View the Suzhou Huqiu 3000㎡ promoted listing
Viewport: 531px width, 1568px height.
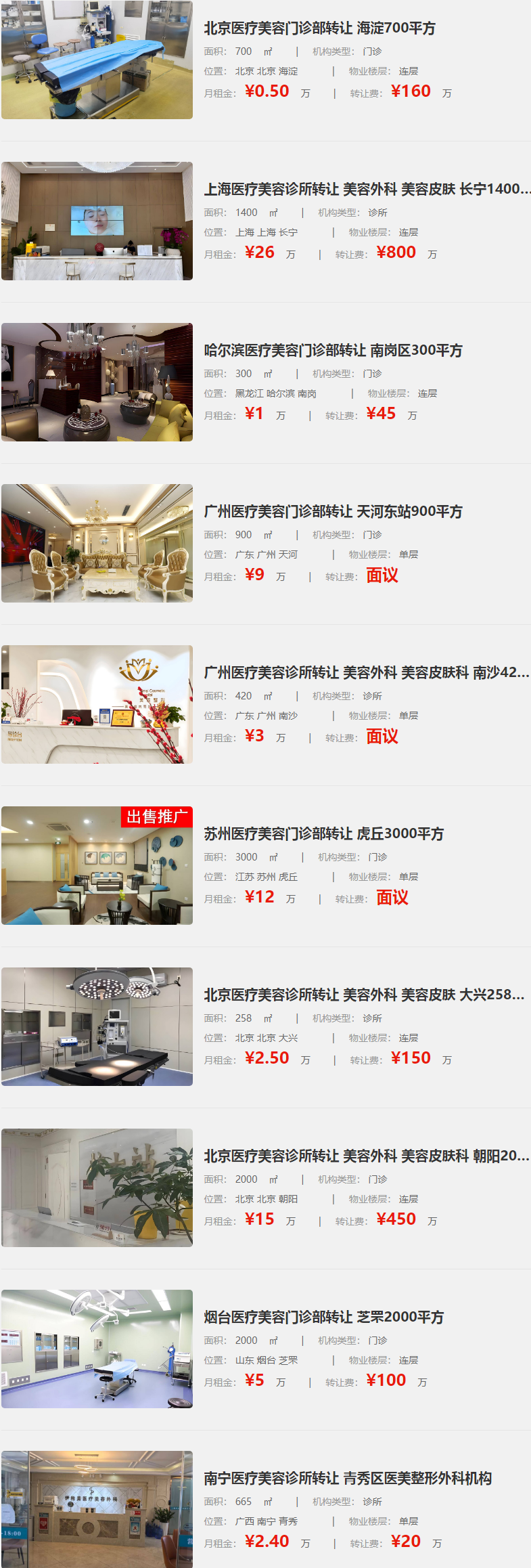(x=323, y=834)
